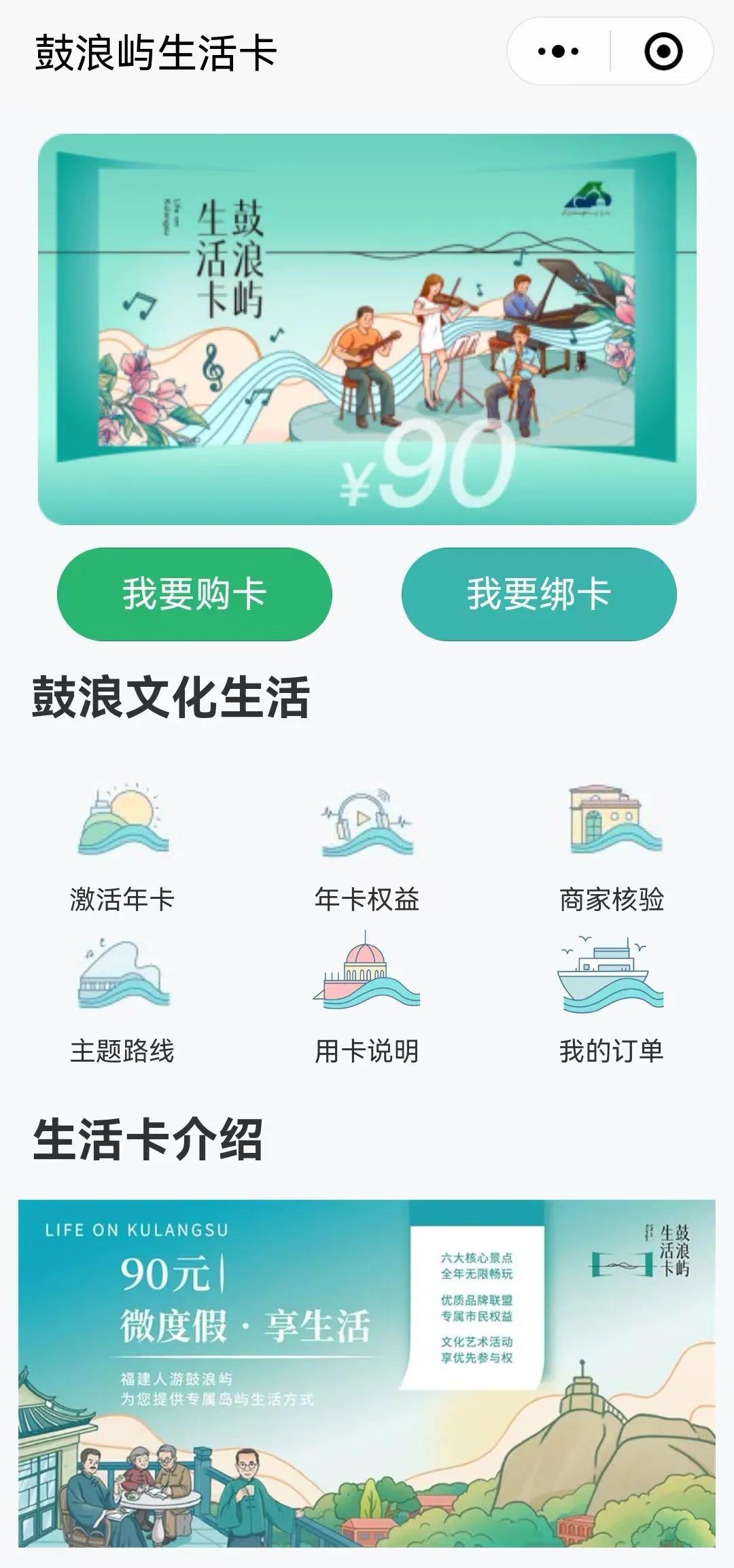Tap the ¥90 生活卡 card image
Screen dimensions: 734x1568
click(x=367, y=329)
